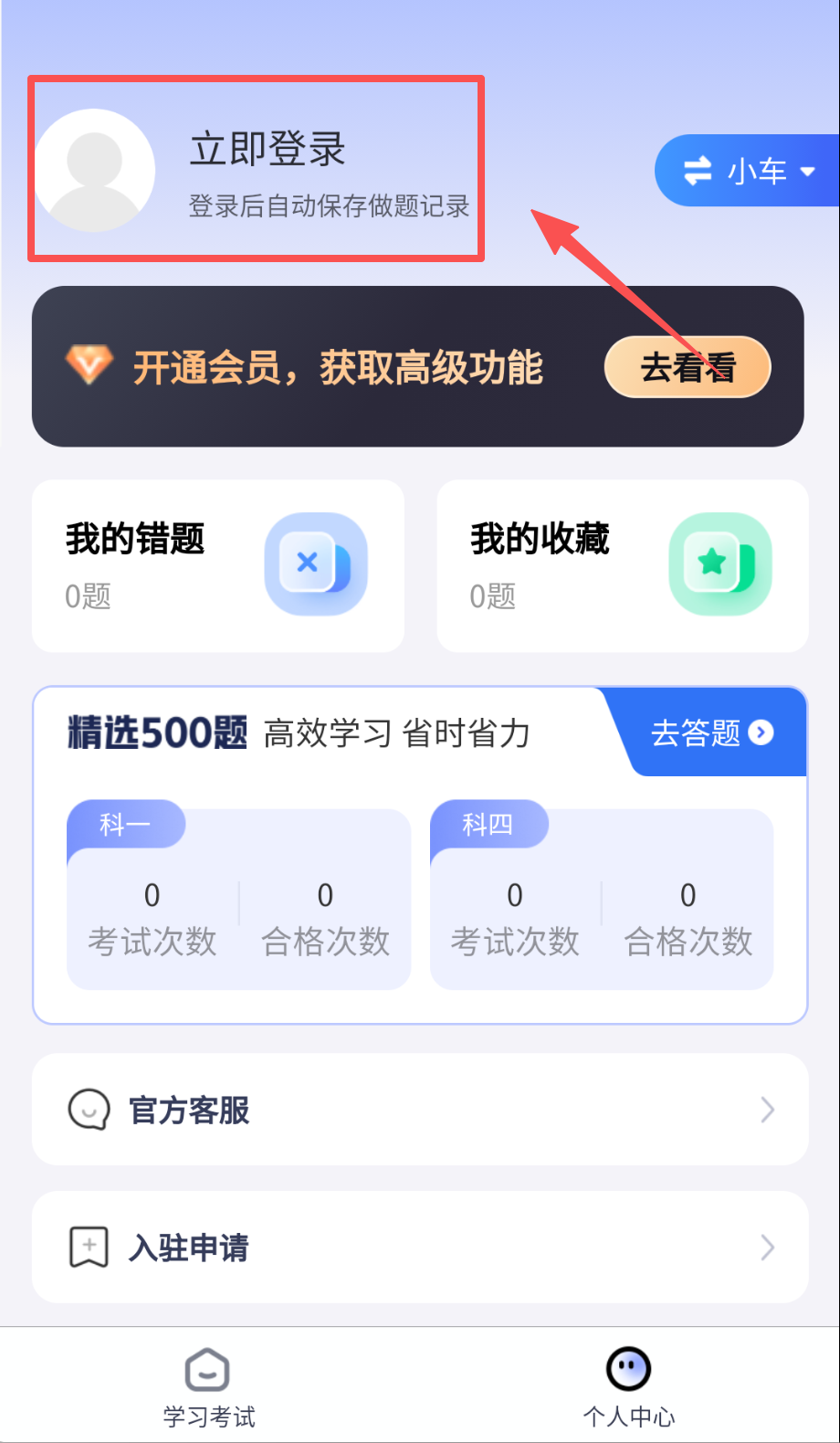Open the 入驻申请 row
Screen dimensions: 840x1443
pos(420,1247)
